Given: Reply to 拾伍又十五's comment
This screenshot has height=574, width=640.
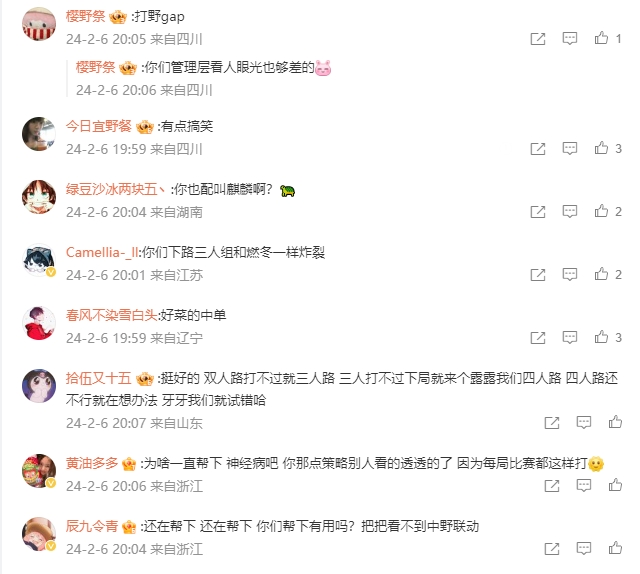Looking at the screenshot, I should coord(569,423).
